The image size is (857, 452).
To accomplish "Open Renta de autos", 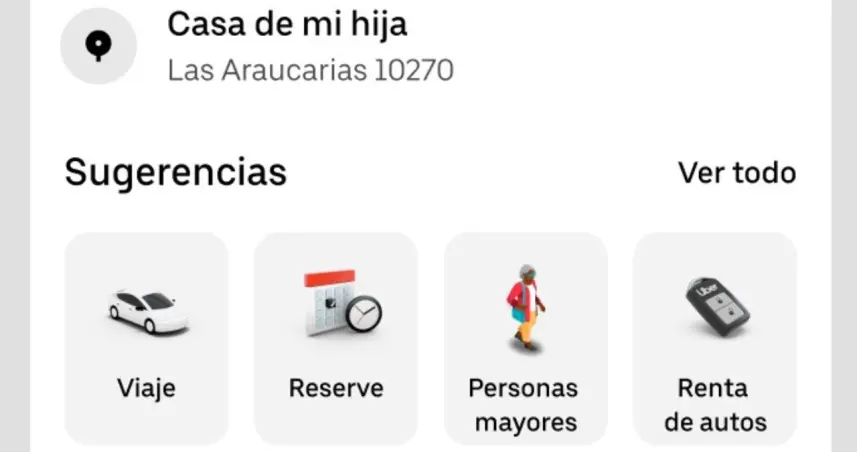I will point(715,337).
